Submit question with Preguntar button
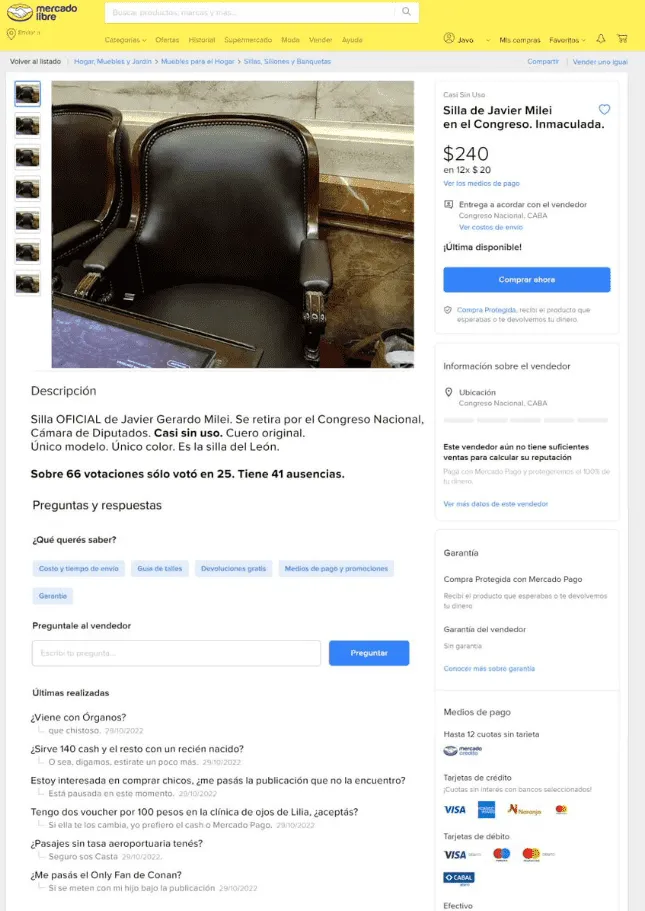This screenshot has width=645, height=911. tap(369, 653)
